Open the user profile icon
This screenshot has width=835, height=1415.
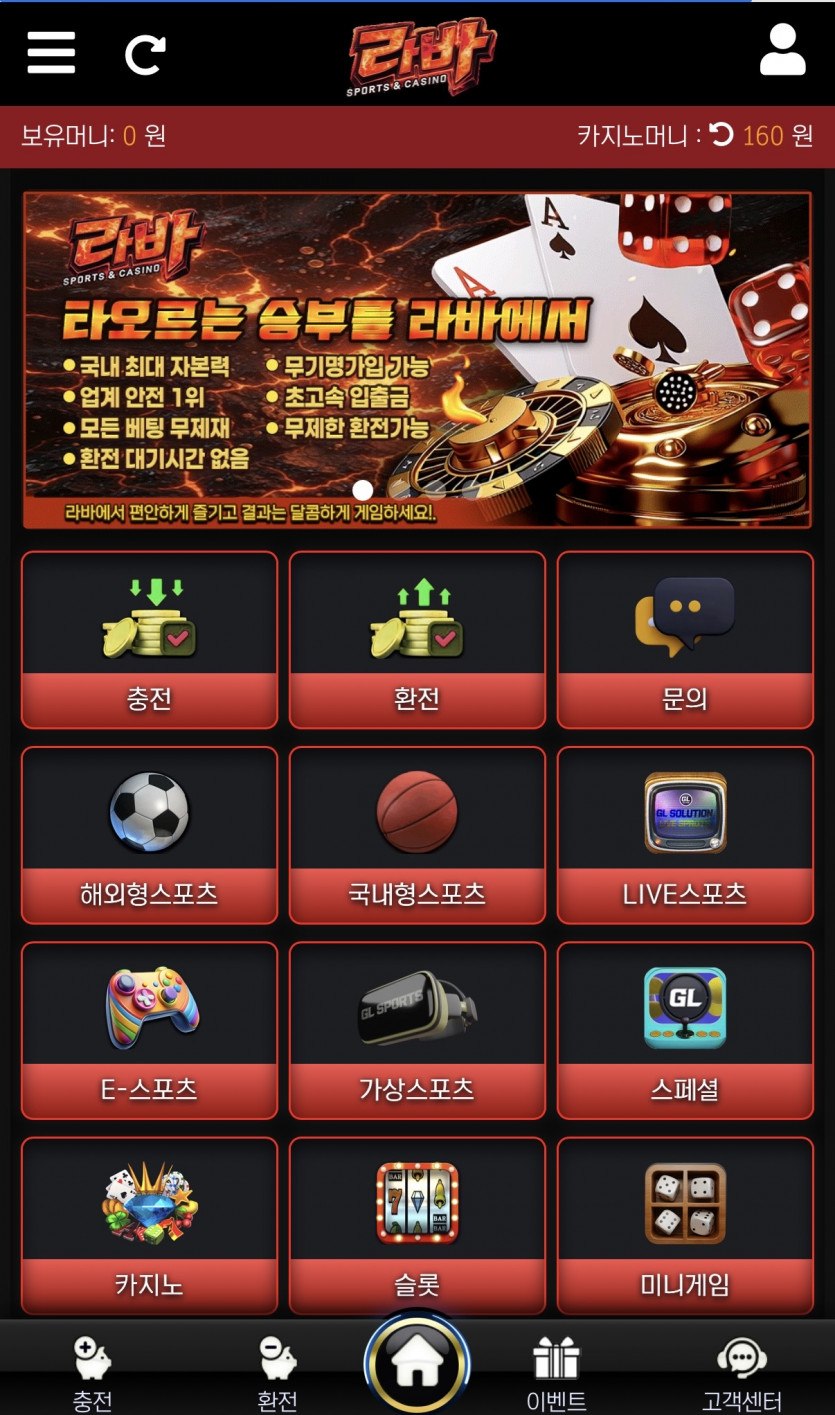[x=782, y=50]
